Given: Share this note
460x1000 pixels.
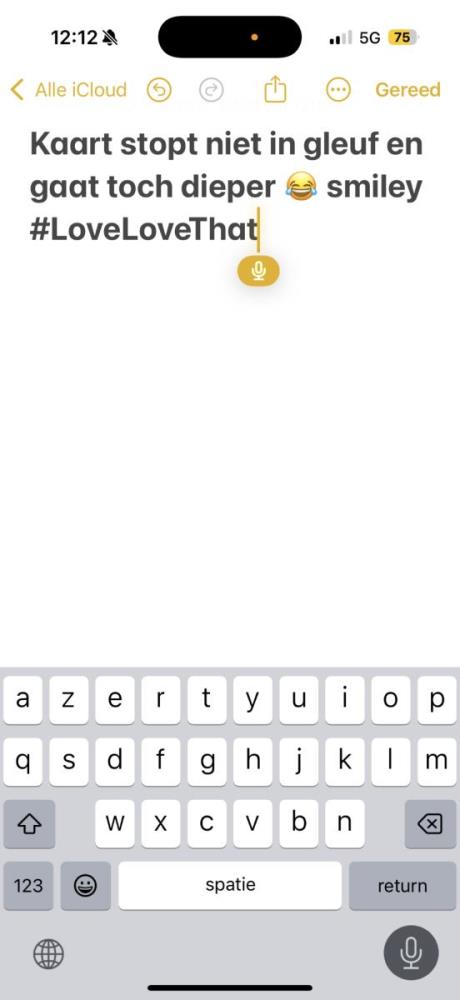Looking at the screenshot, I should (x=275, y=90).
